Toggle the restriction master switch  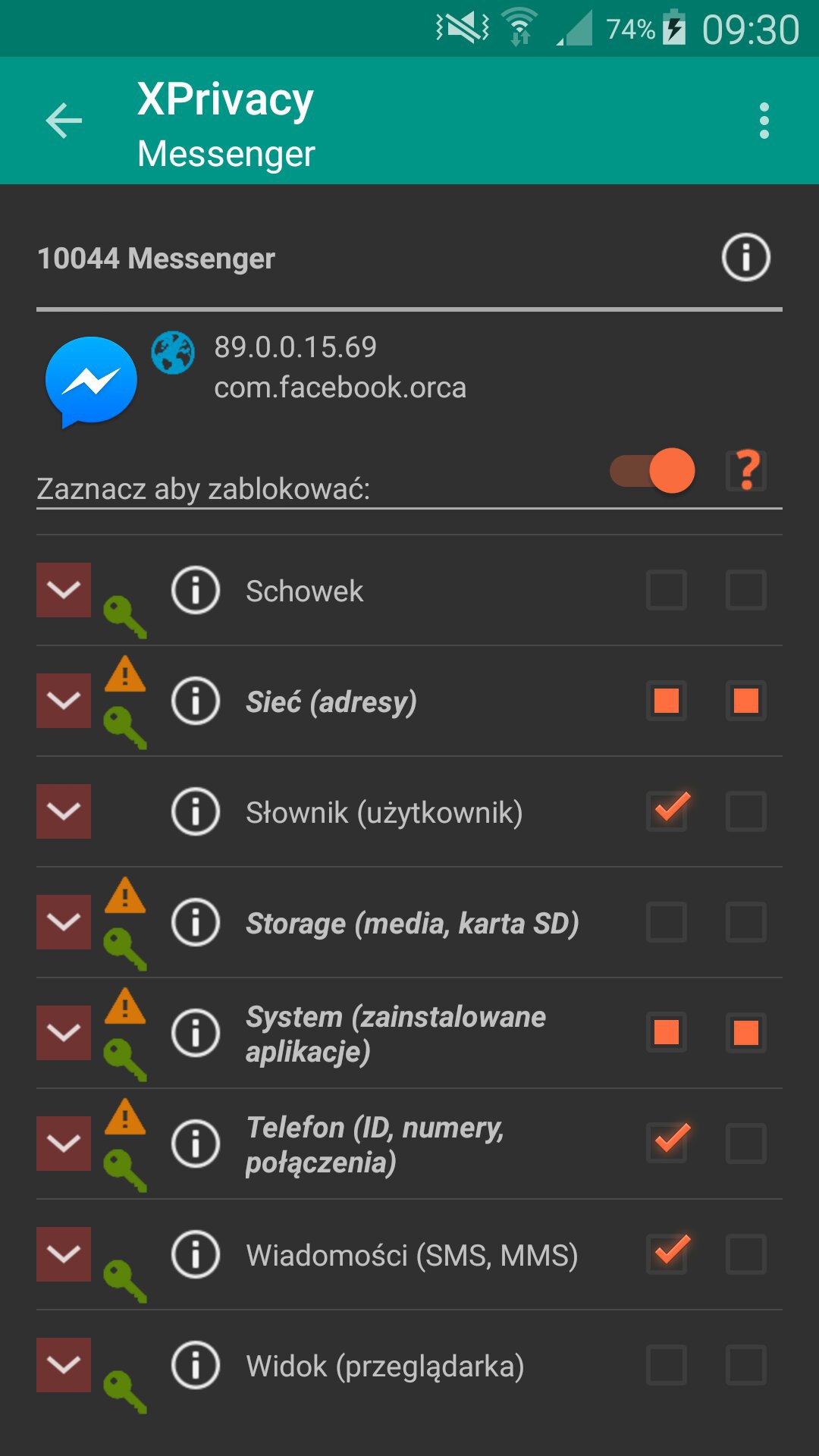tap(652, 471)
